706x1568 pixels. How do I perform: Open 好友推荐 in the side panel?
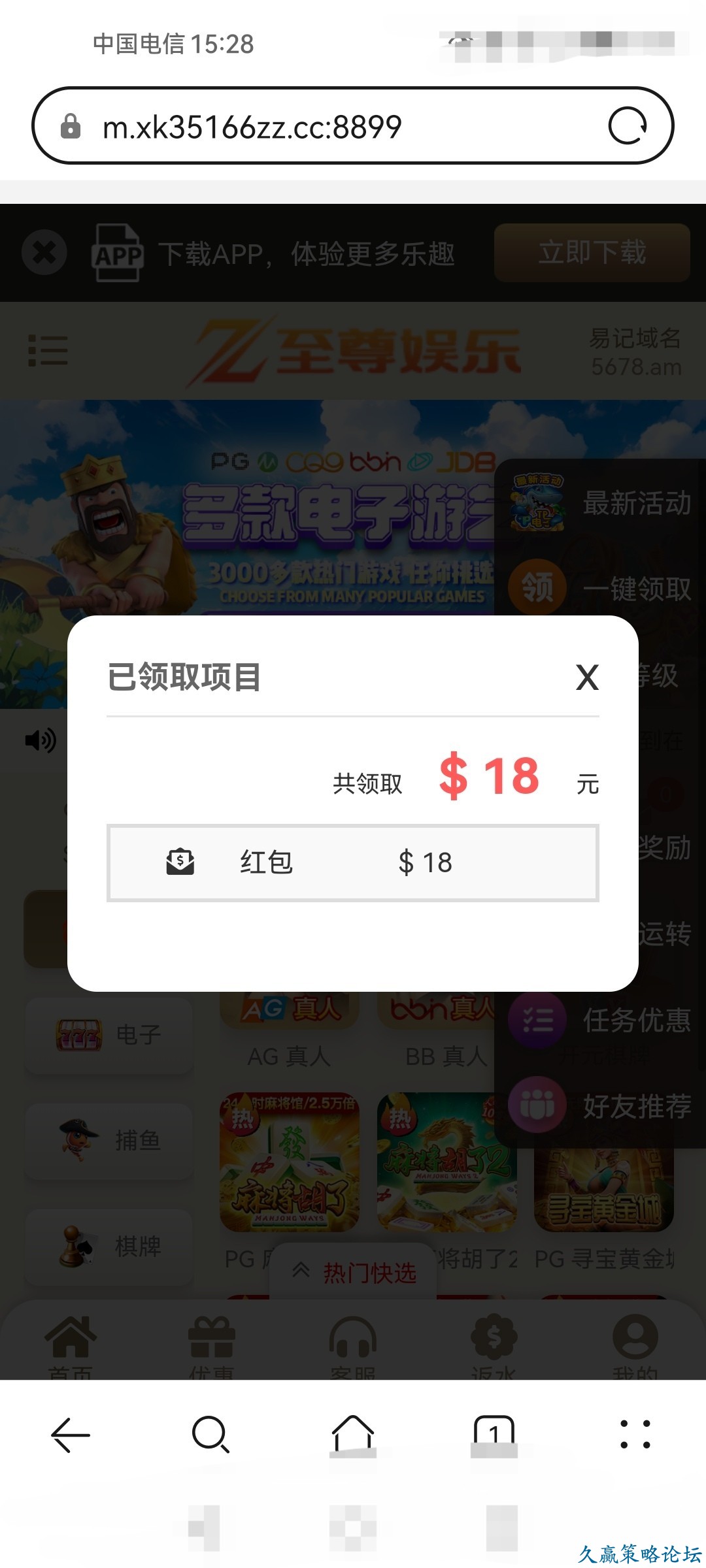601,1106
